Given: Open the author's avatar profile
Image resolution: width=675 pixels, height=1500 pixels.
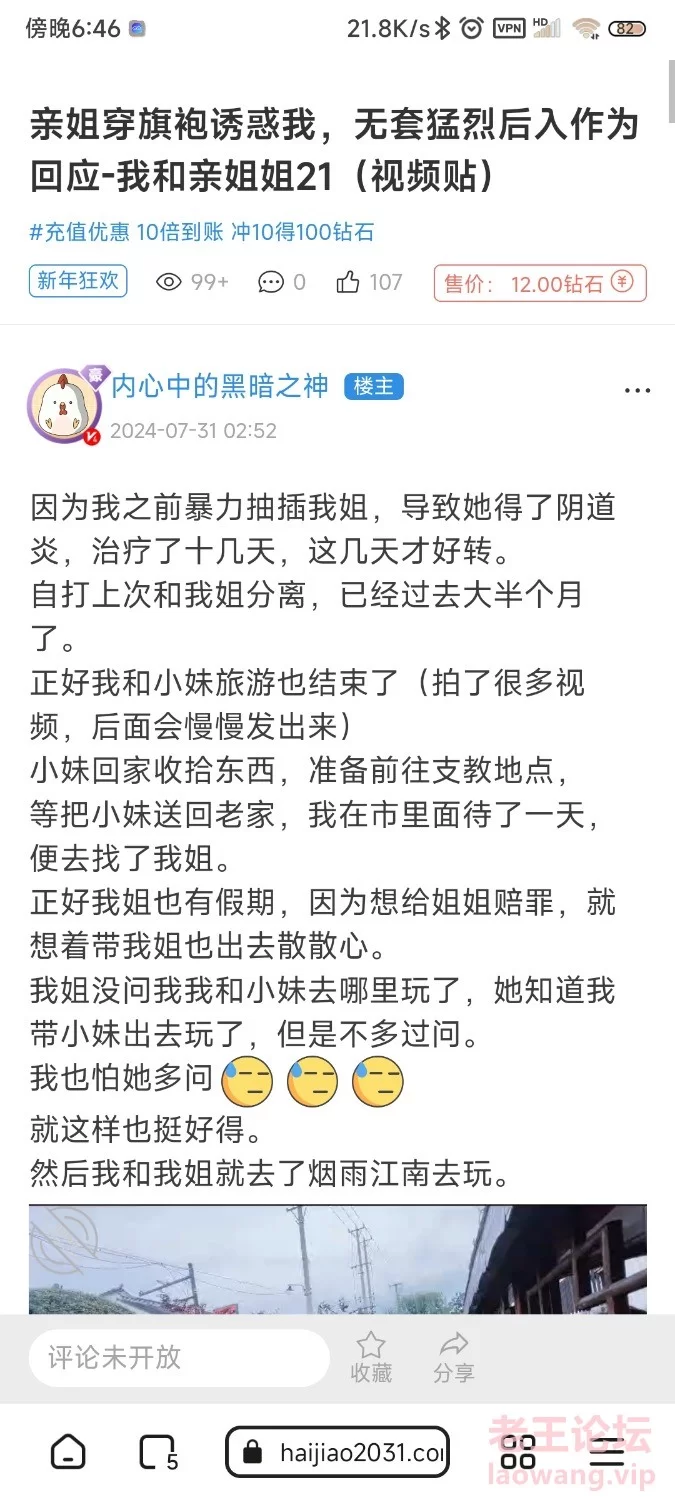Looking at the screenshot, I should coord(64,405).
